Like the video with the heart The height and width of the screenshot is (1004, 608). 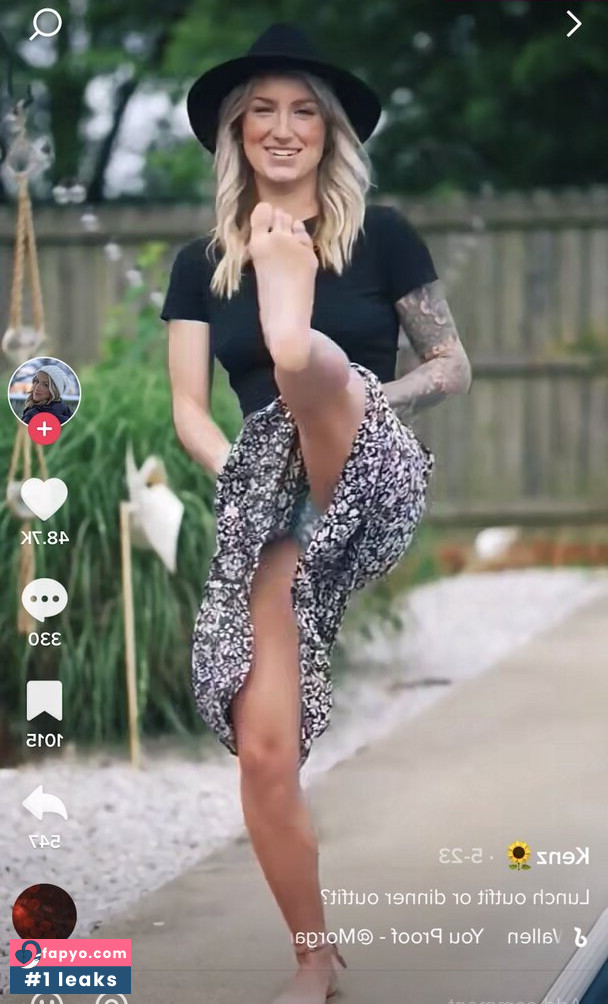tap(44, 499)
